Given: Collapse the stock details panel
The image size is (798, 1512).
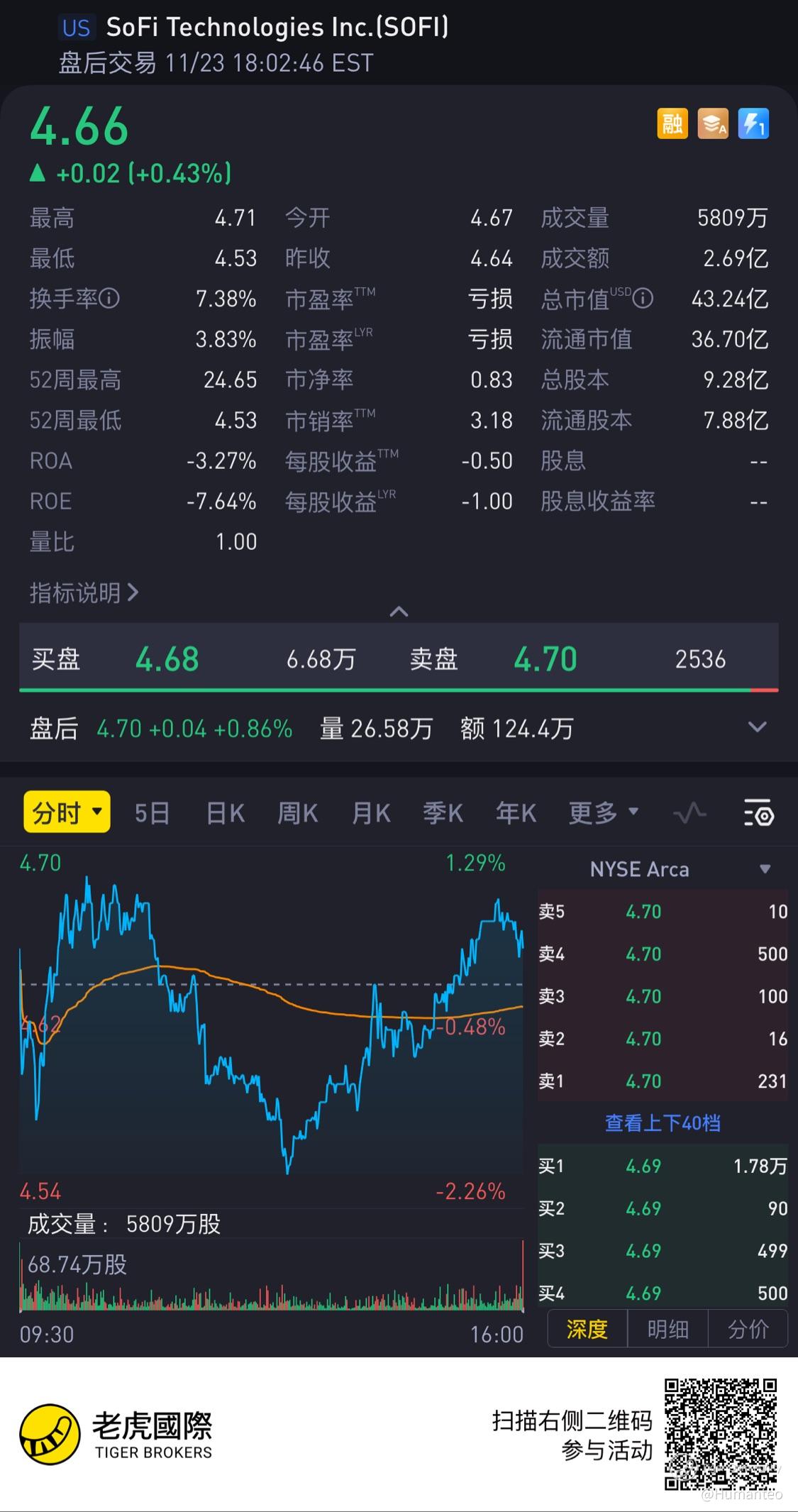Looking at the screenshot, I should pos(399,612).
